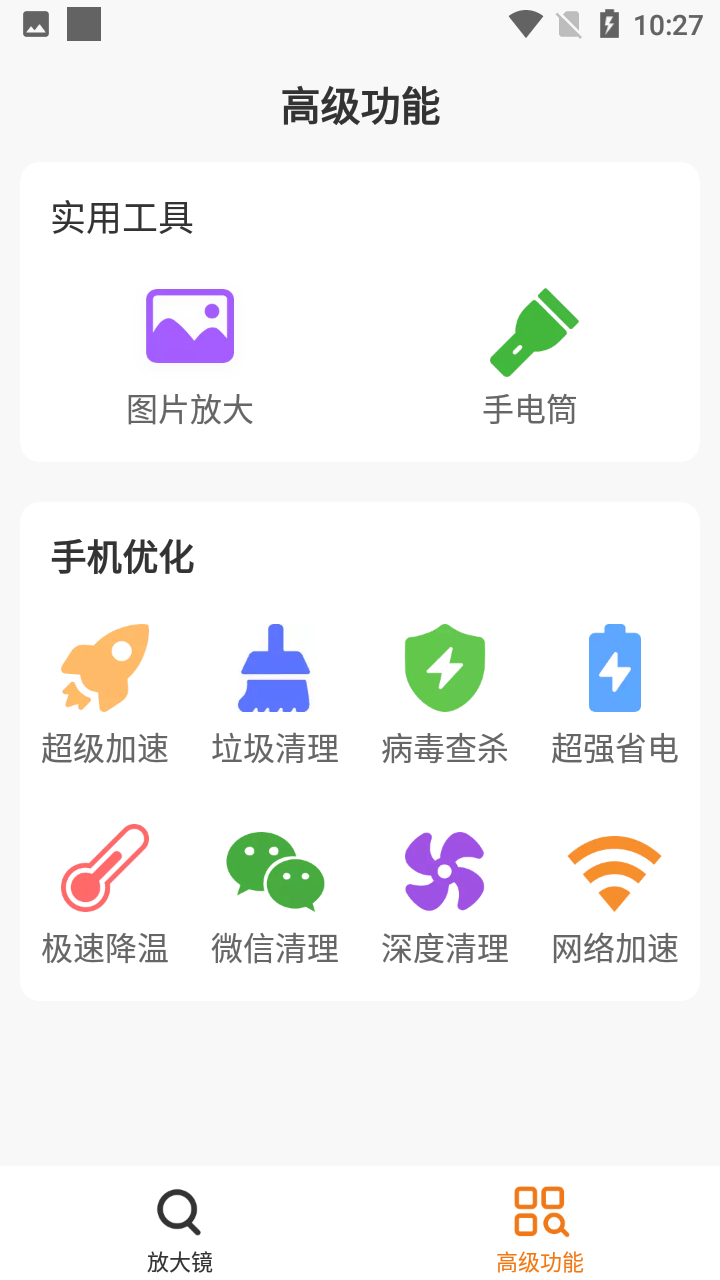Open the 图片放大 image magnifier tool
Image resolution: width=720 pixels, height=1280 pixels.
click(190, 355)
